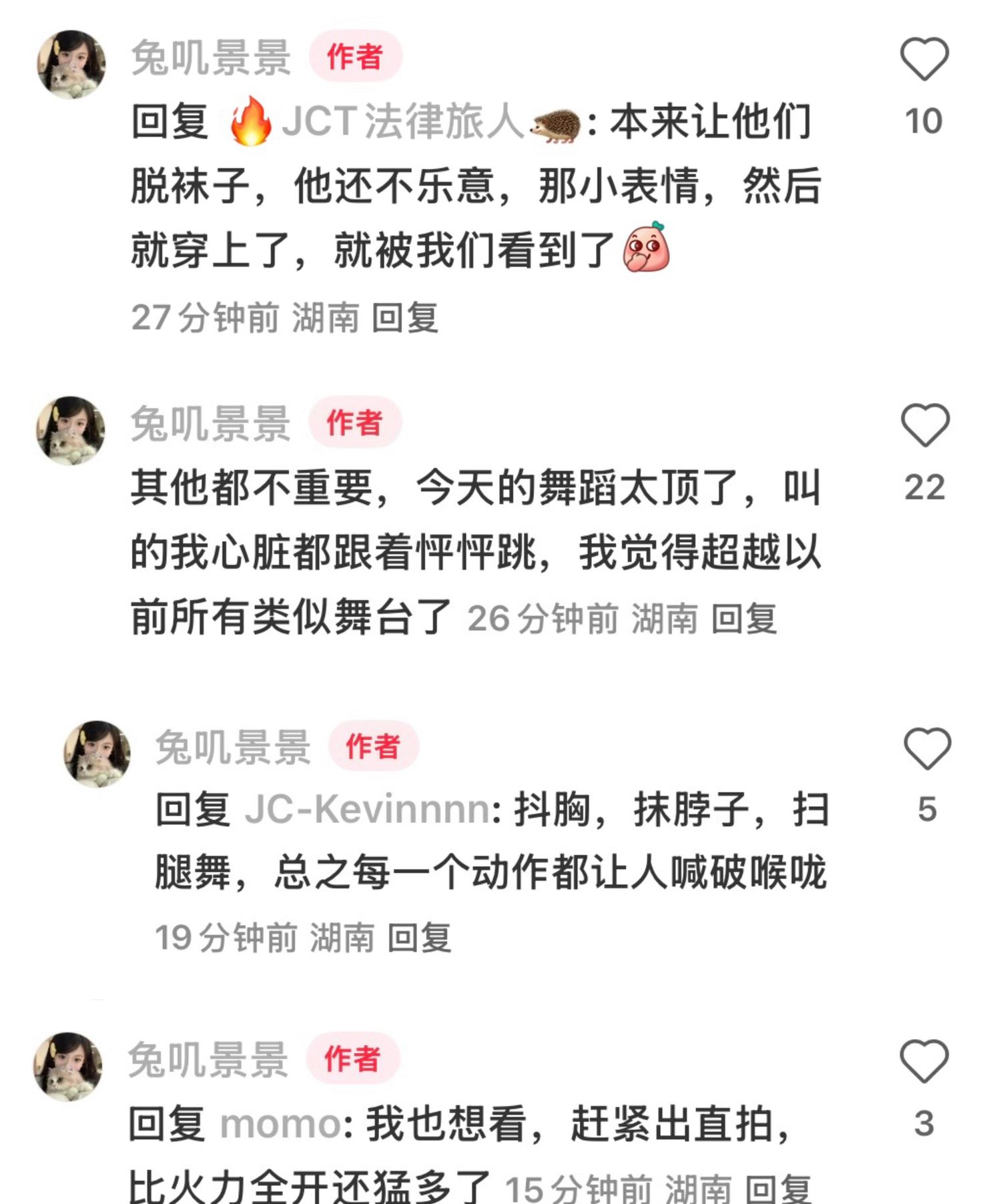Like the reply to JC-Kevinnnn
The image size is (1001, 1204).
coord(927,749)
